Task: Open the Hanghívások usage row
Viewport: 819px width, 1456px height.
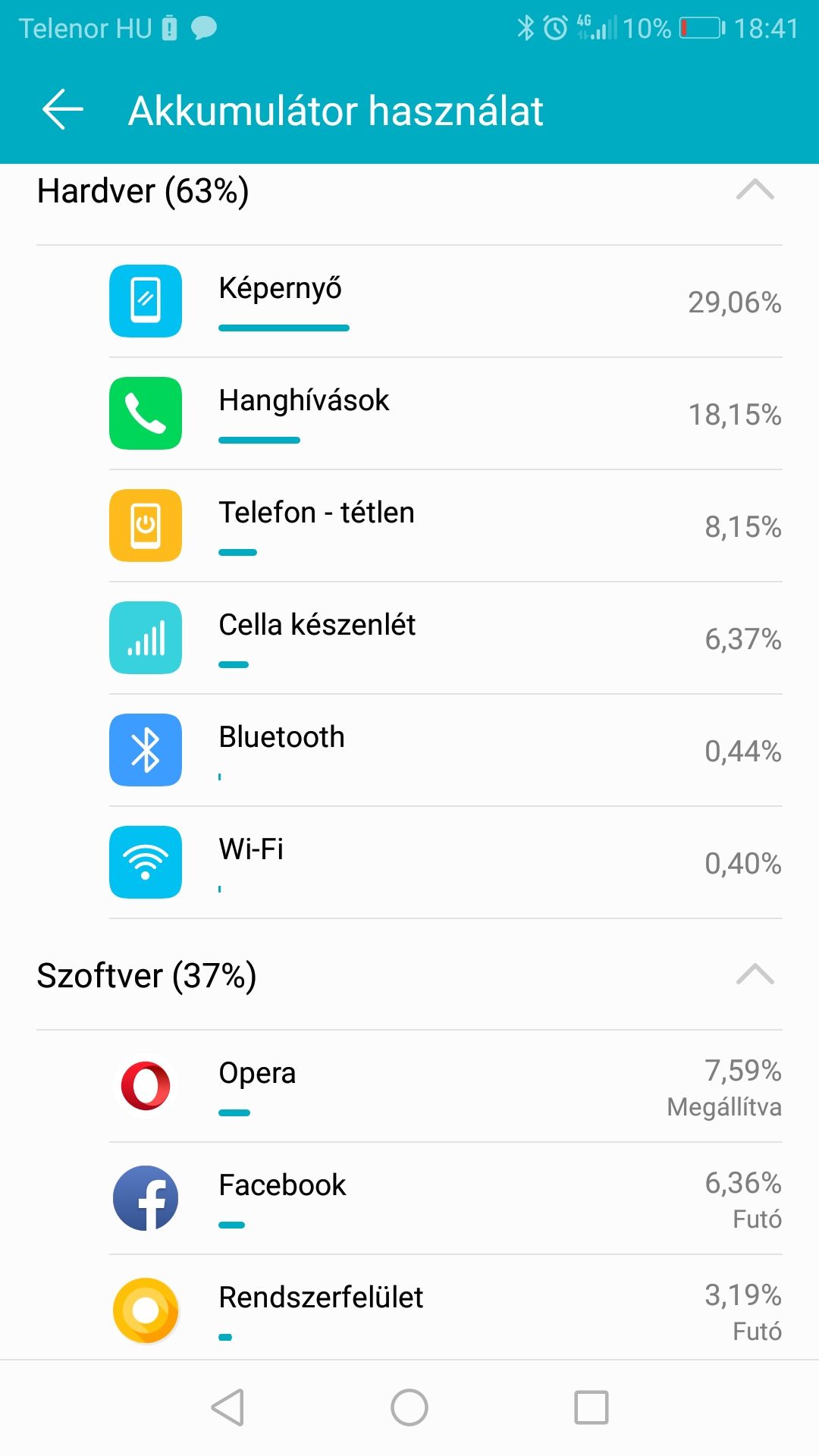Action: coord(409,413)
